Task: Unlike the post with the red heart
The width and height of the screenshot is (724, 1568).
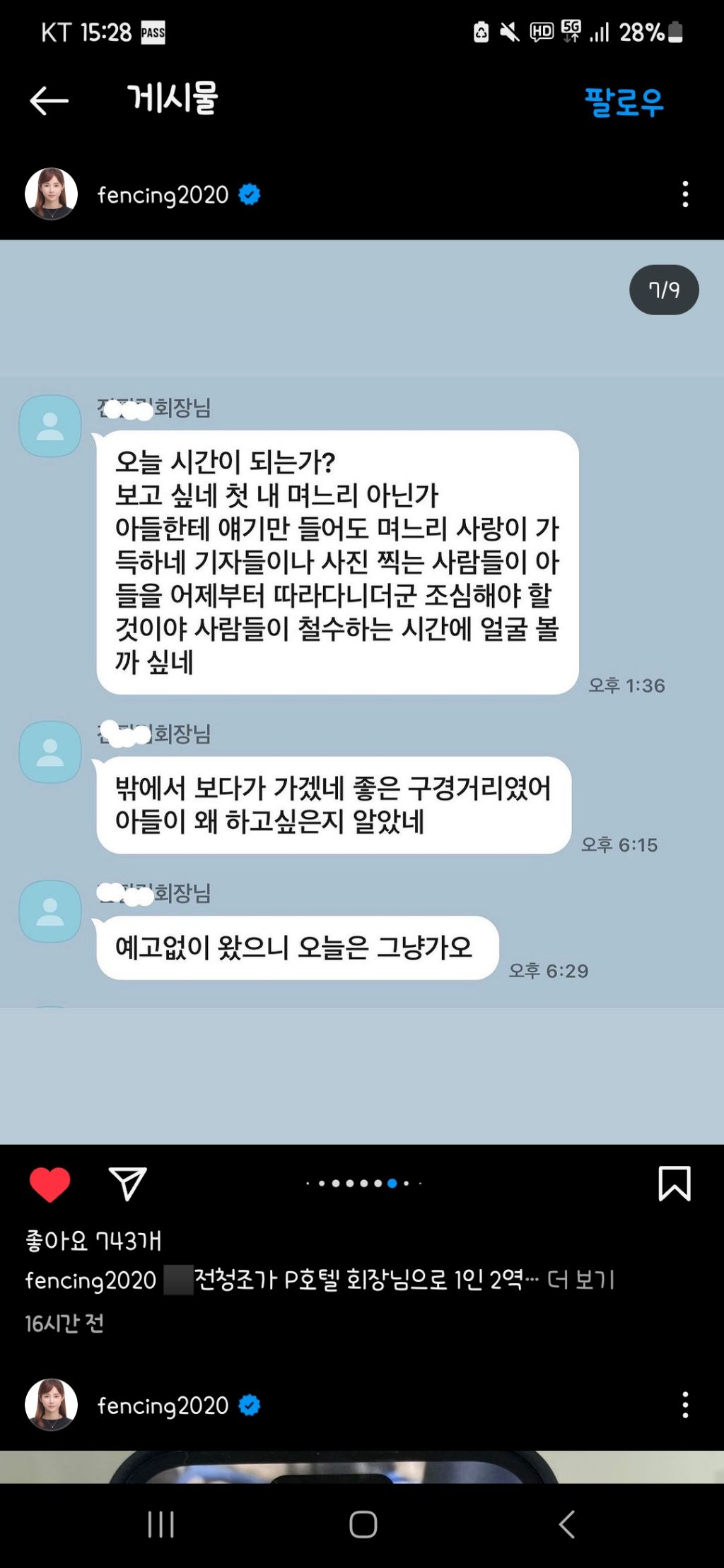Action: 49,1185
